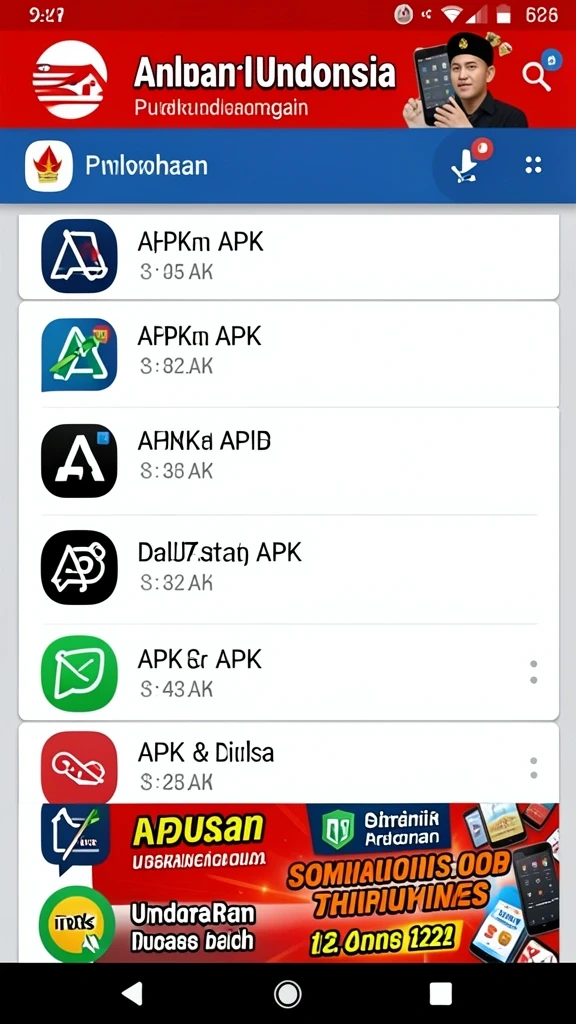Open search from the red header
The width and height of the screenshot is (576, 1024).
[x=536, y=77]
